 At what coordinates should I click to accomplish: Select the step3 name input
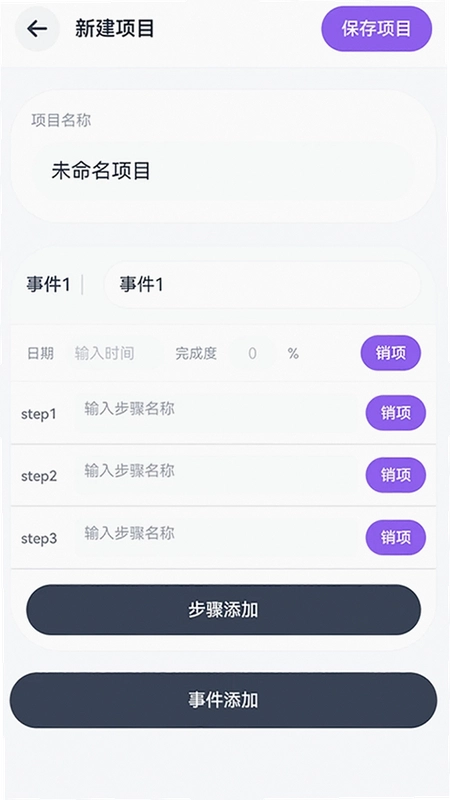217,537
